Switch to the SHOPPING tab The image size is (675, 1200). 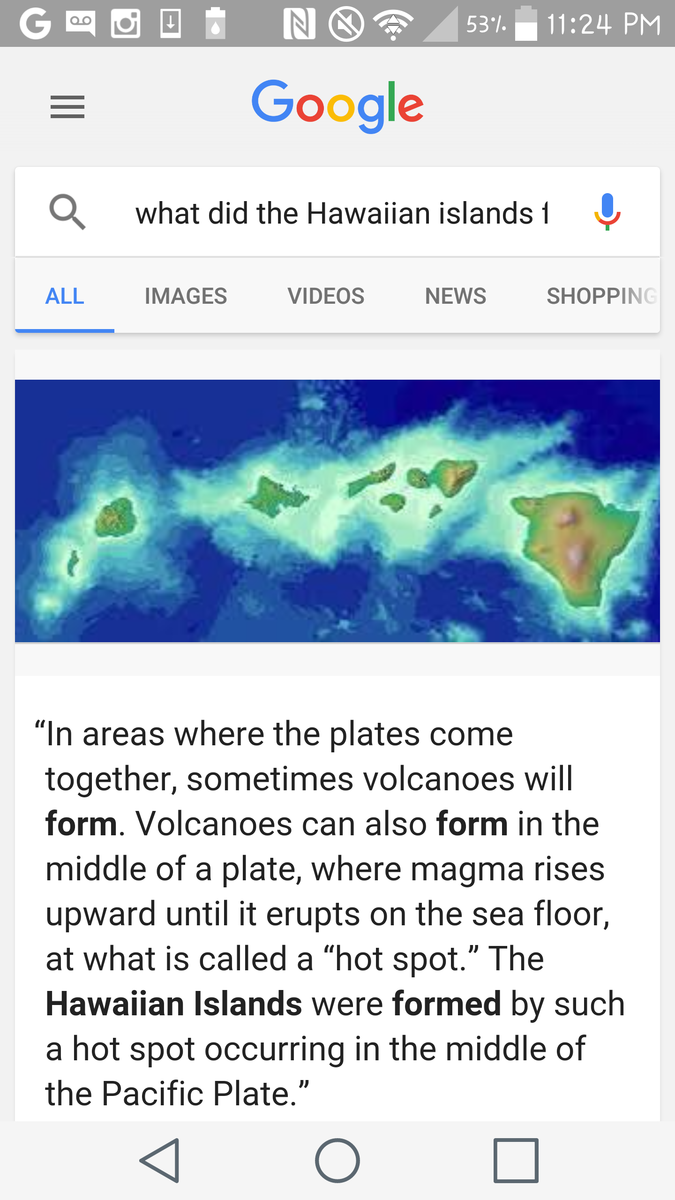point(600,296)
